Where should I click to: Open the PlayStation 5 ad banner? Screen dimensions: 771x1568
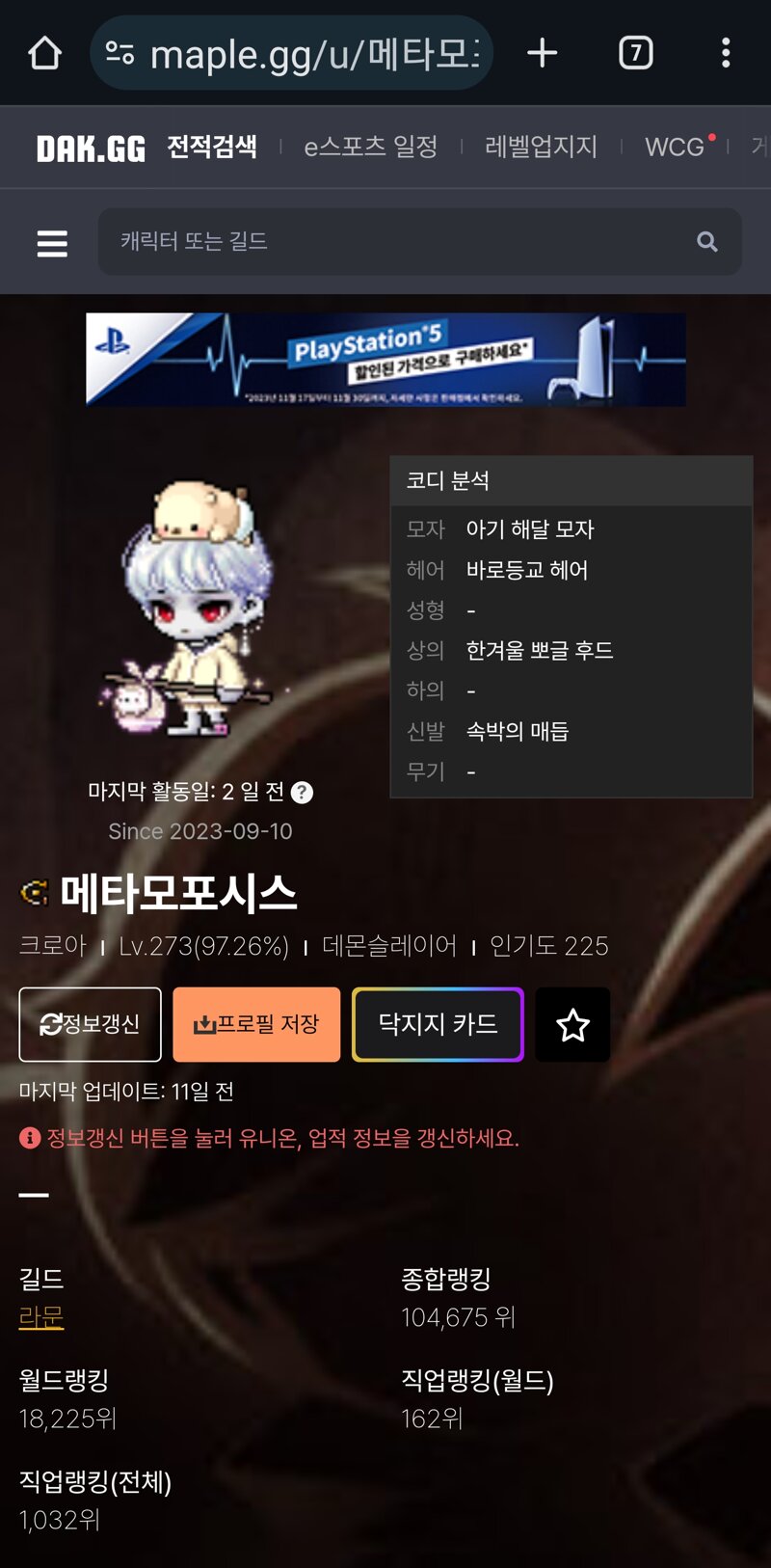coord(385,359)
